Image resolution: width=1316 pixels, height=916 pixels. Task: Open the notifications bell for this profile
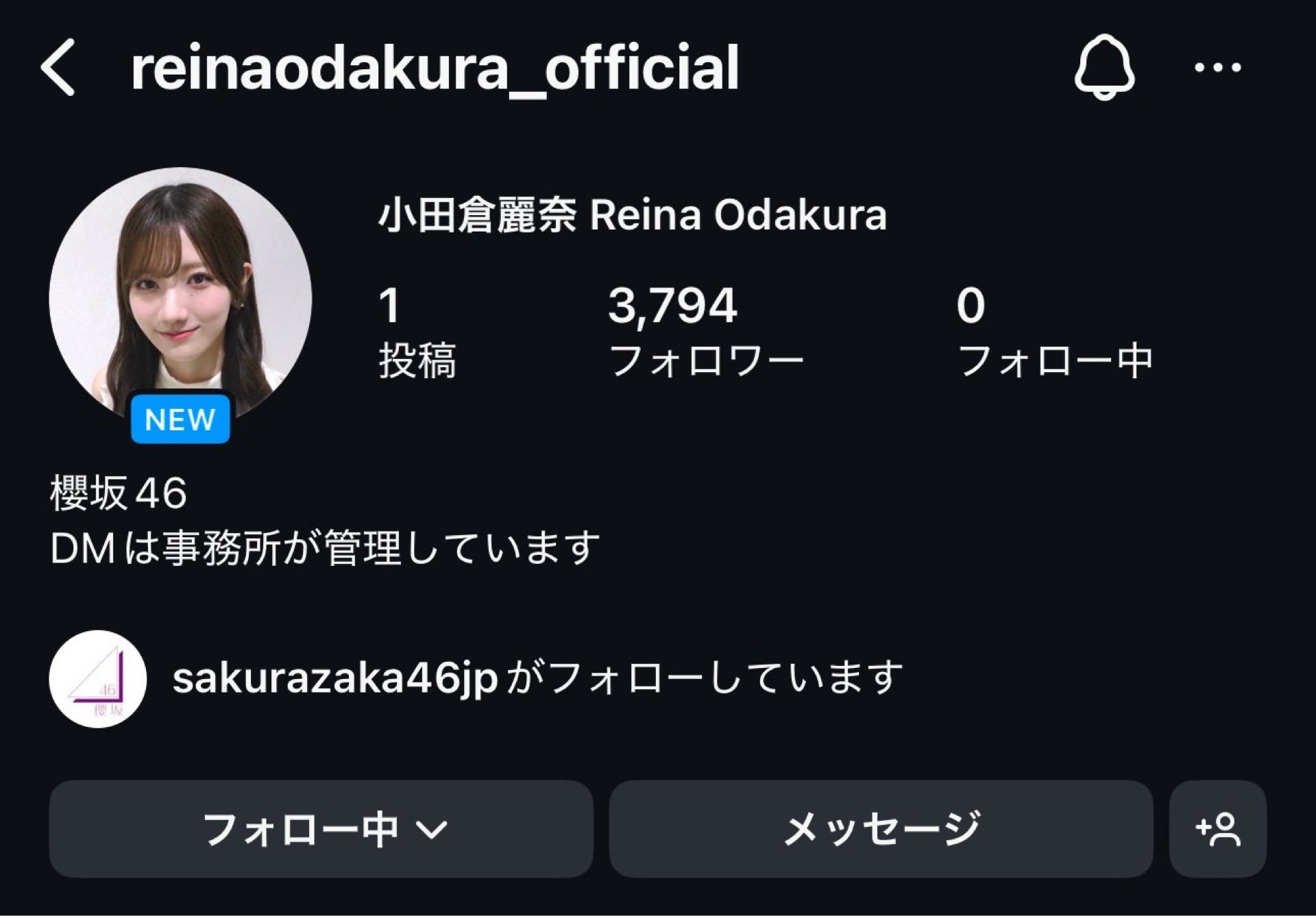coord(1104,67)
